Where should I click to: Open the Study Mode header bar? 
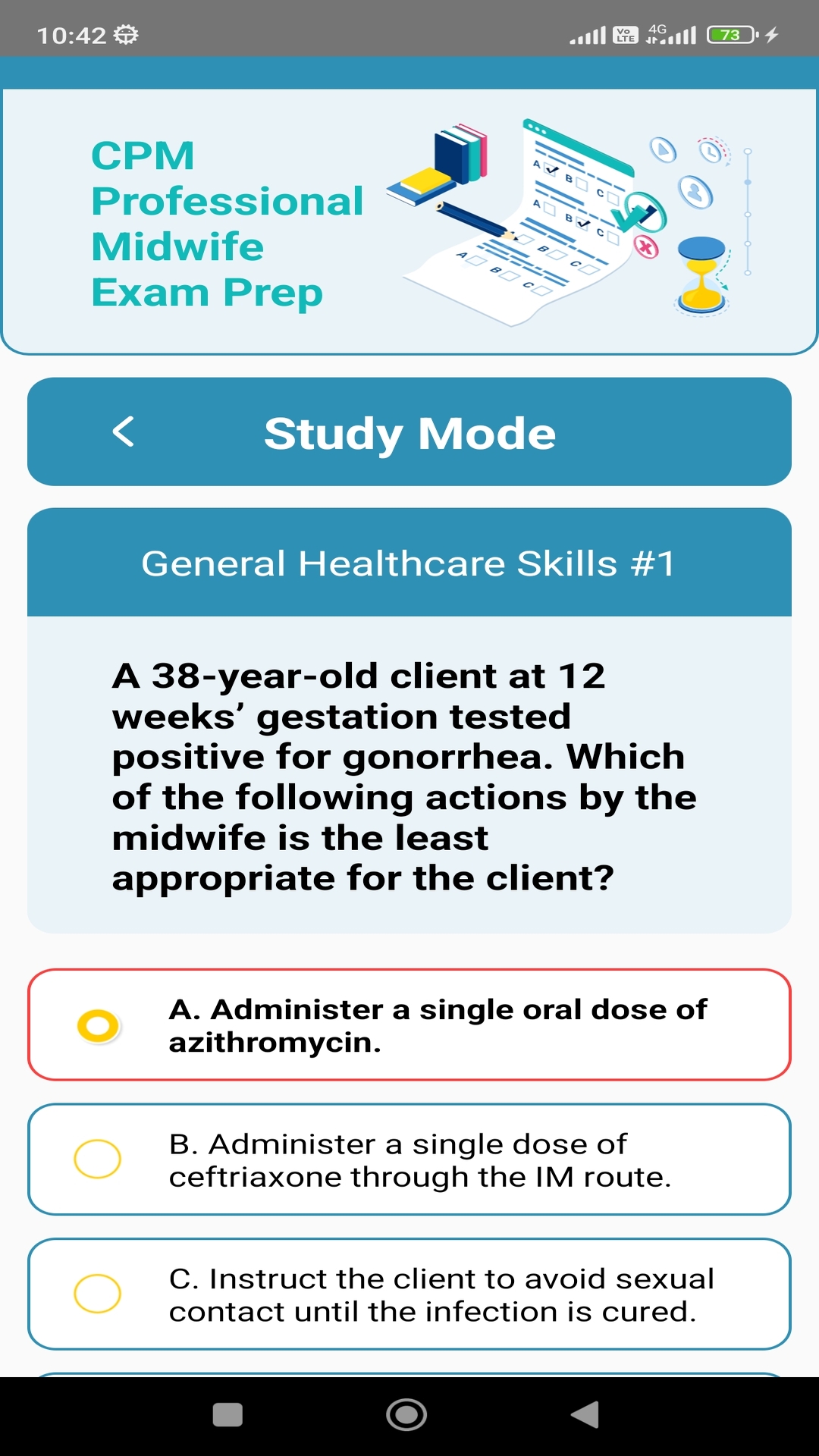(x=409, y=431)
